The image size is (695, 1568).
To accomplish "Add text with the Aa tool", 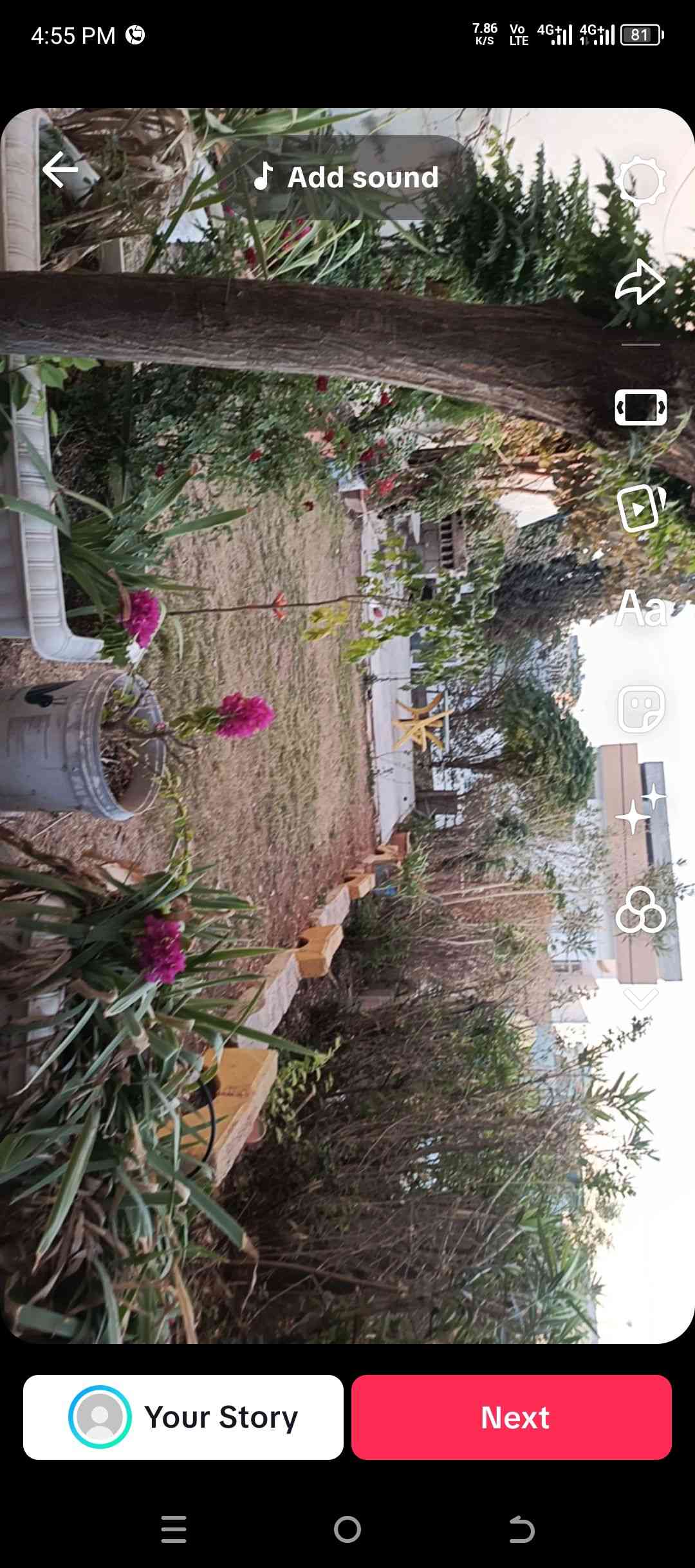I will click(x=640, y=608).
